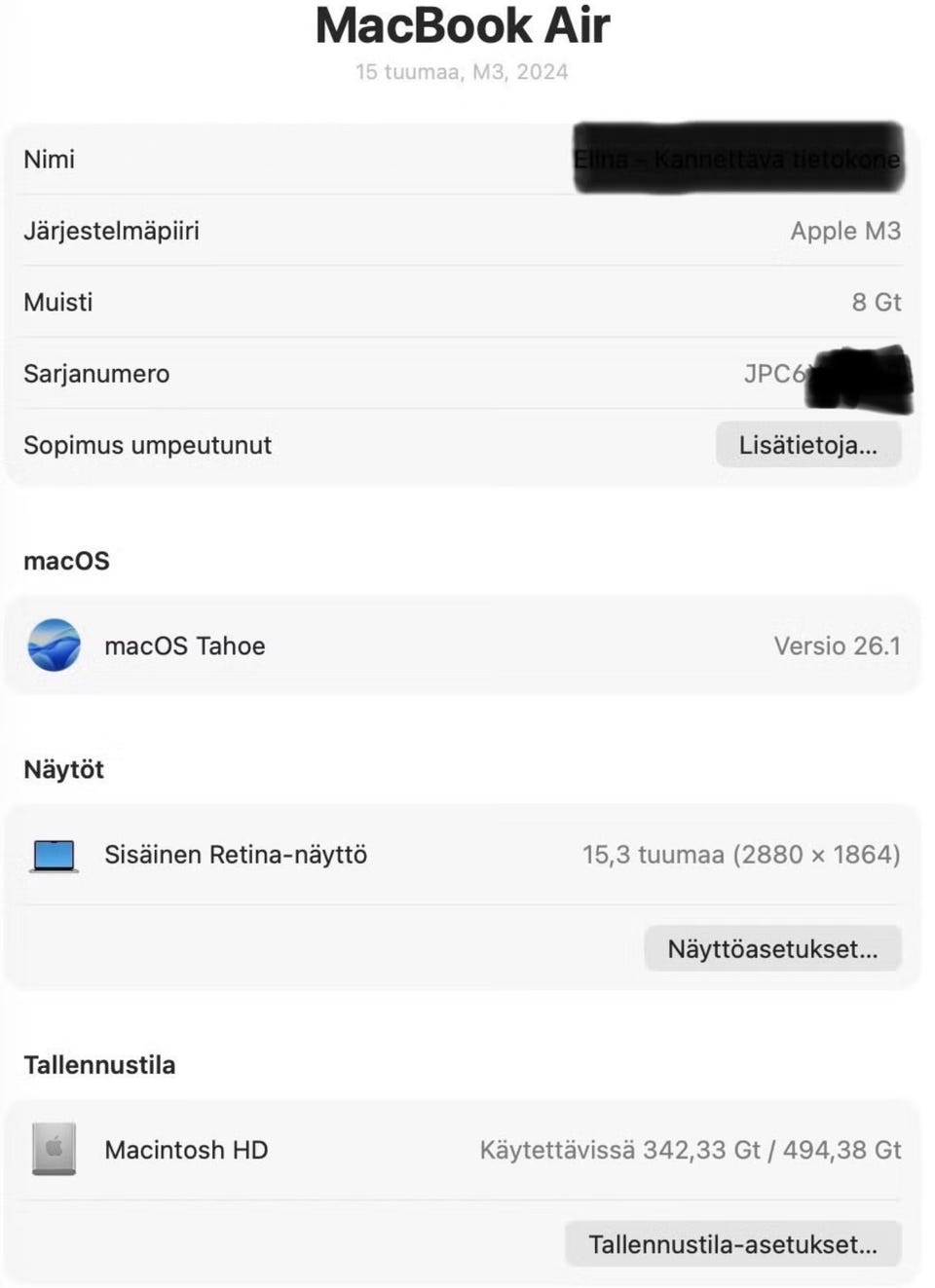
Task: Open Näyttöasetukset display settings
Action: point(772,948)
